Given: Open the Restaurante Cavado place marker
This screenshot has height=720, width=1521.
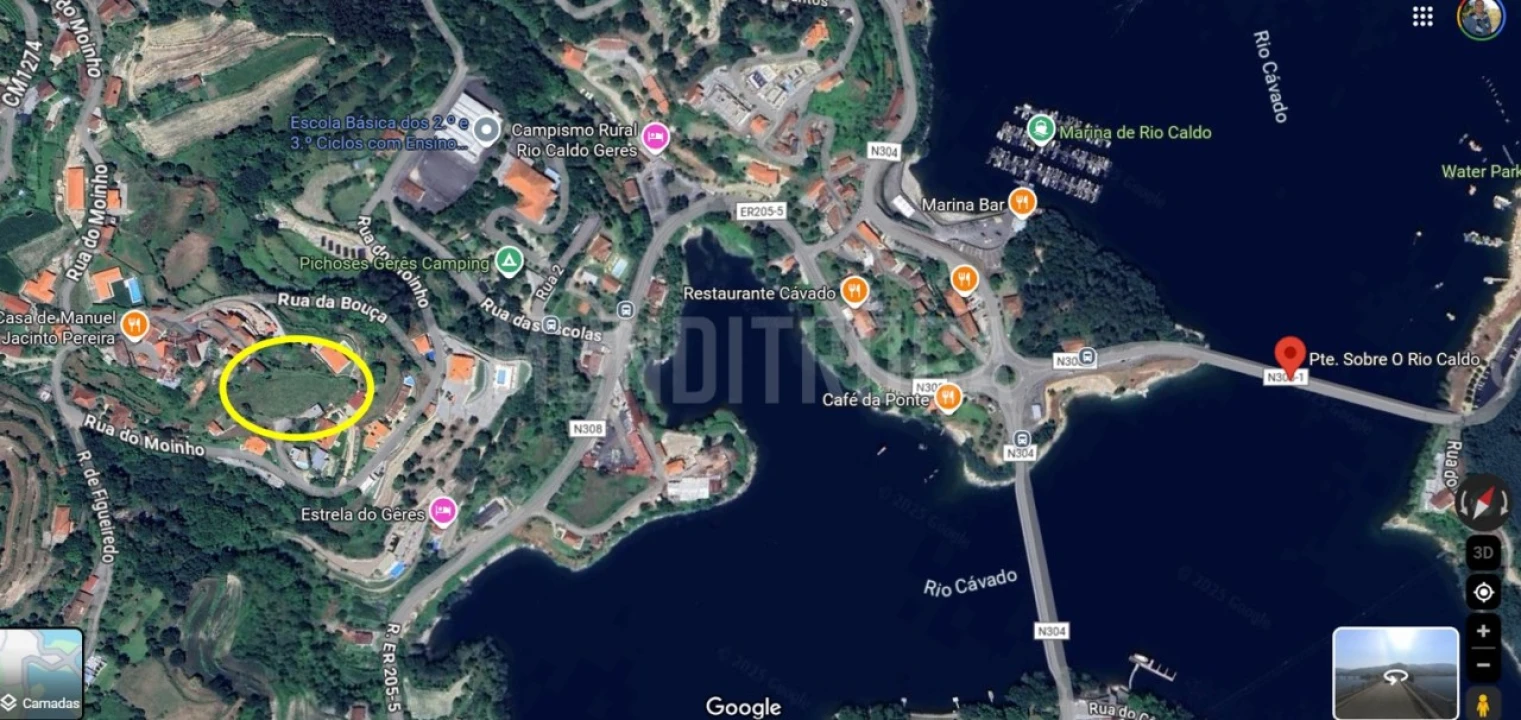Looking at the screenshot, I should click(853, 292).
